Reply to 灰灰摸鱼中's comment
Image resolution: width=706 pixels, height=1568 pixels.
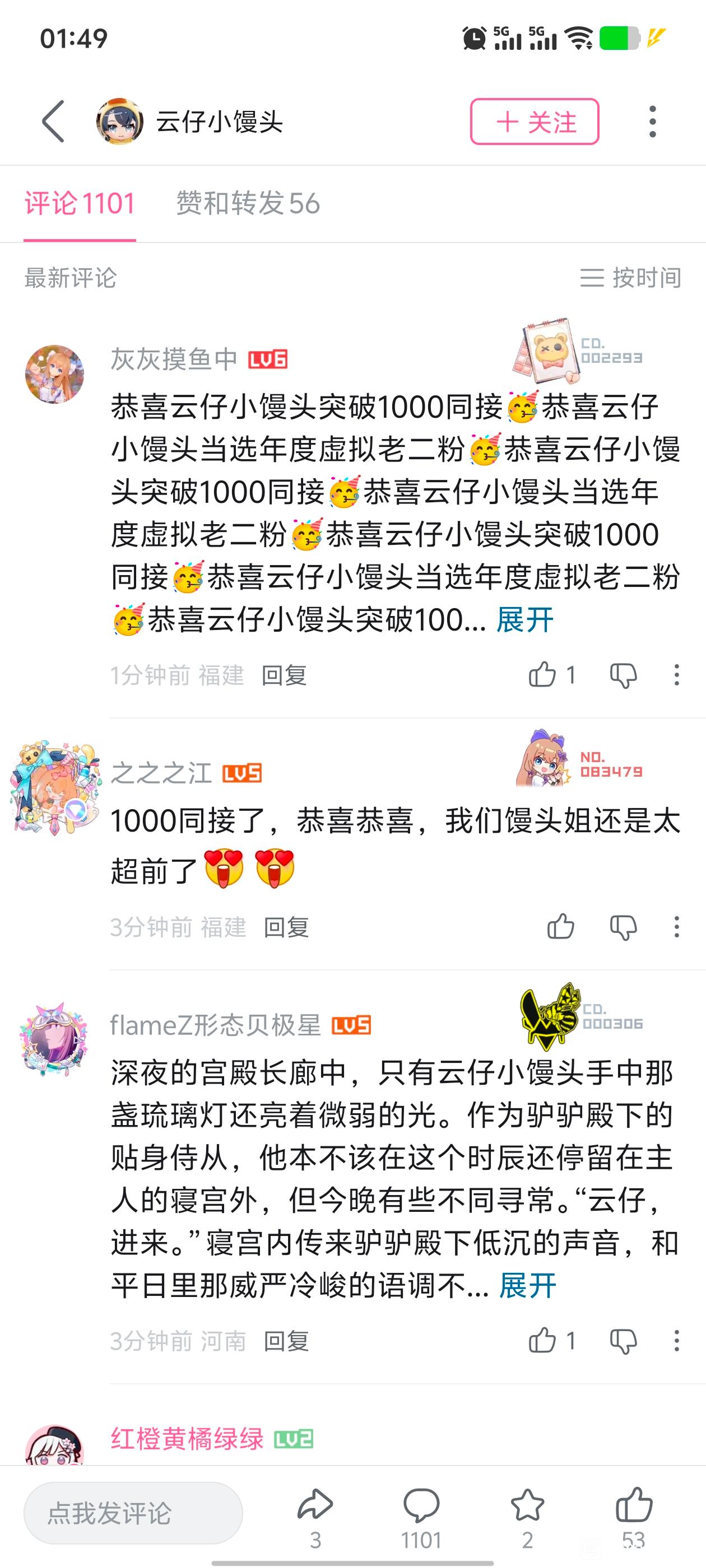(284, 675)
